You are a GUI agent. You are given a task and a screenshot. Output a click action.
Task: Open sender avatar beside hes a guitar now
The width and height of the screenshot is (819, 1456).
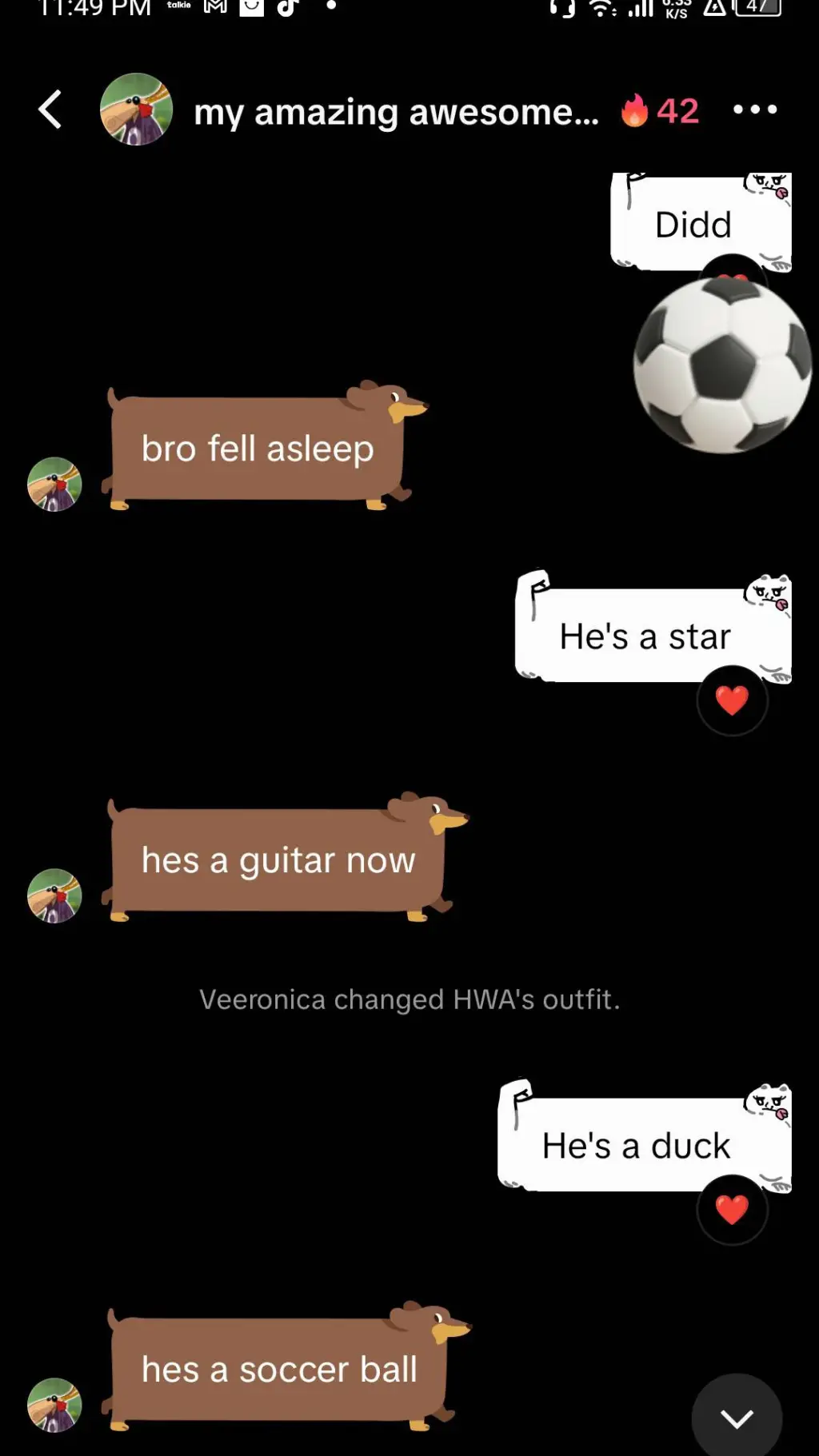54,896
